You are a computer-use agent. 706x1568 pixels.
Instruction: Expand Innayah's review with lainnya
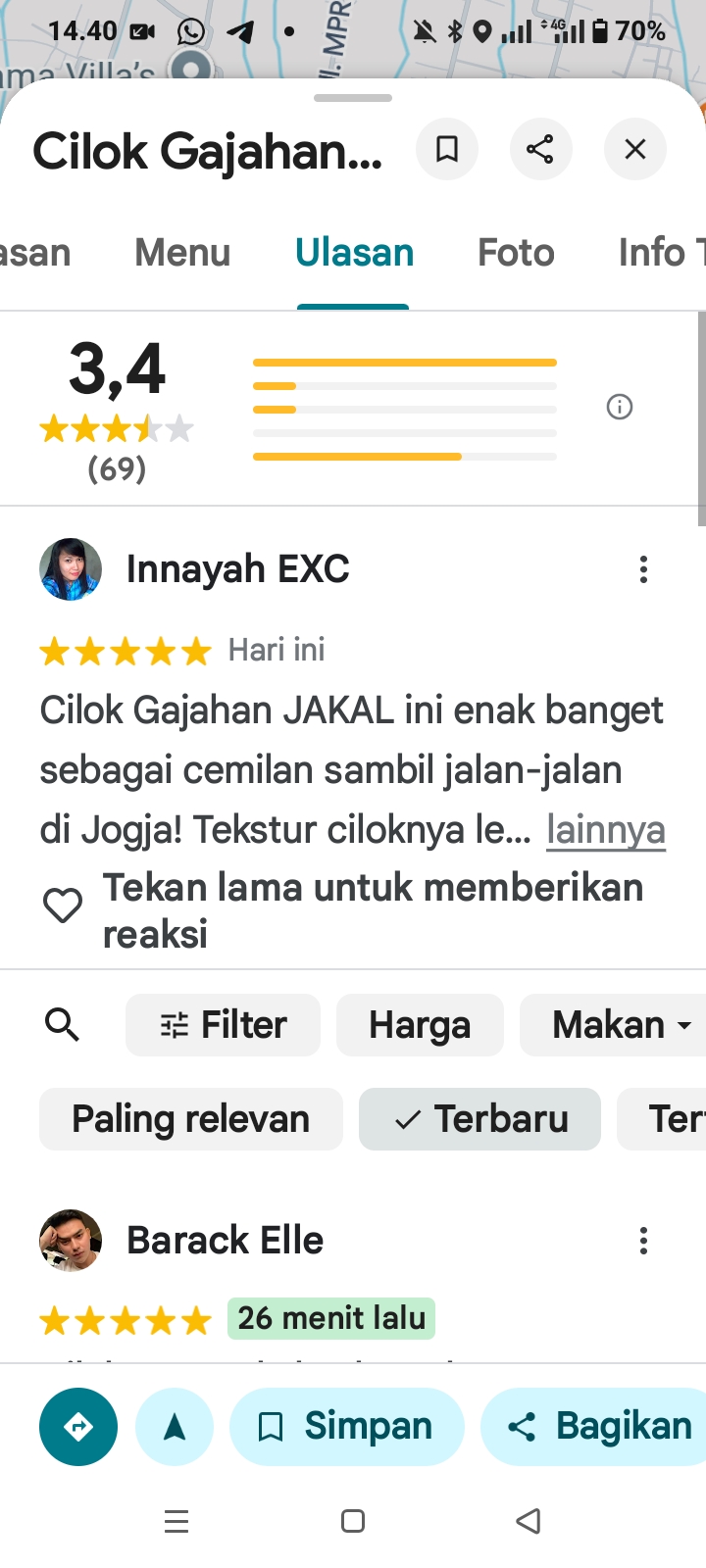pyautogui.click(x=605, y=830)
